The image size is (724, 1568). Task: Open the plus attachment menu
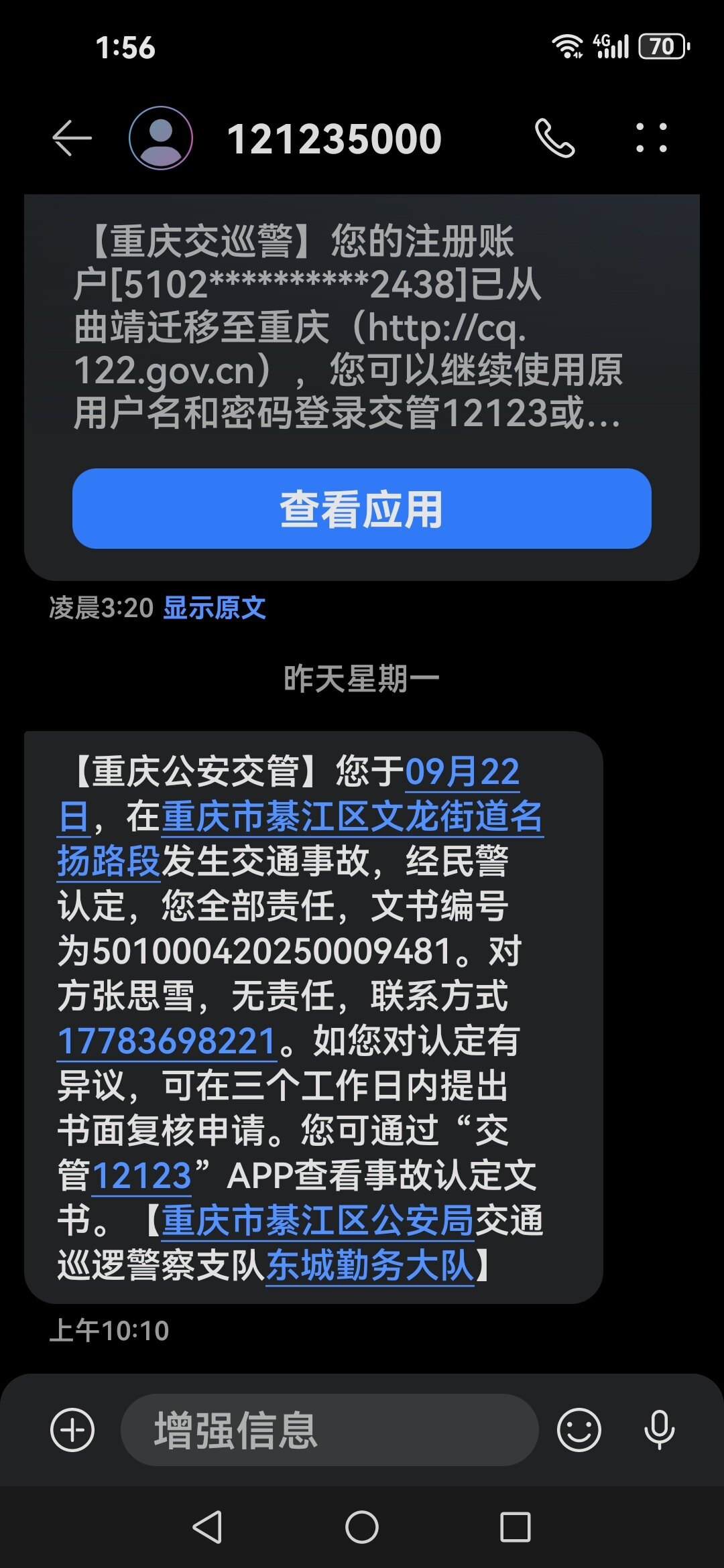tap(72, 1430)
